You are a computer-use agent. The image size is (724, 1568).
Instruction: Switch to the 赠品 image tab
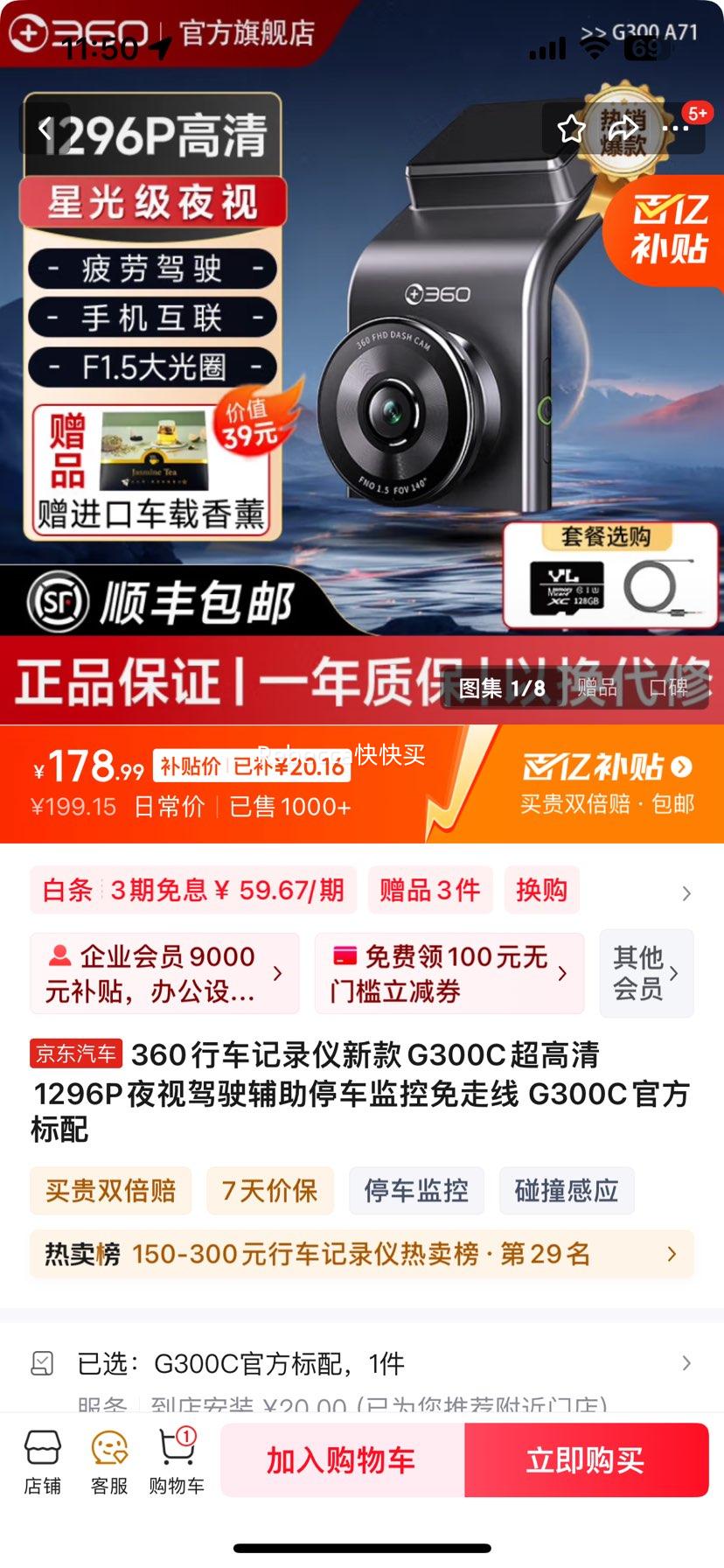tap(597, 688)
